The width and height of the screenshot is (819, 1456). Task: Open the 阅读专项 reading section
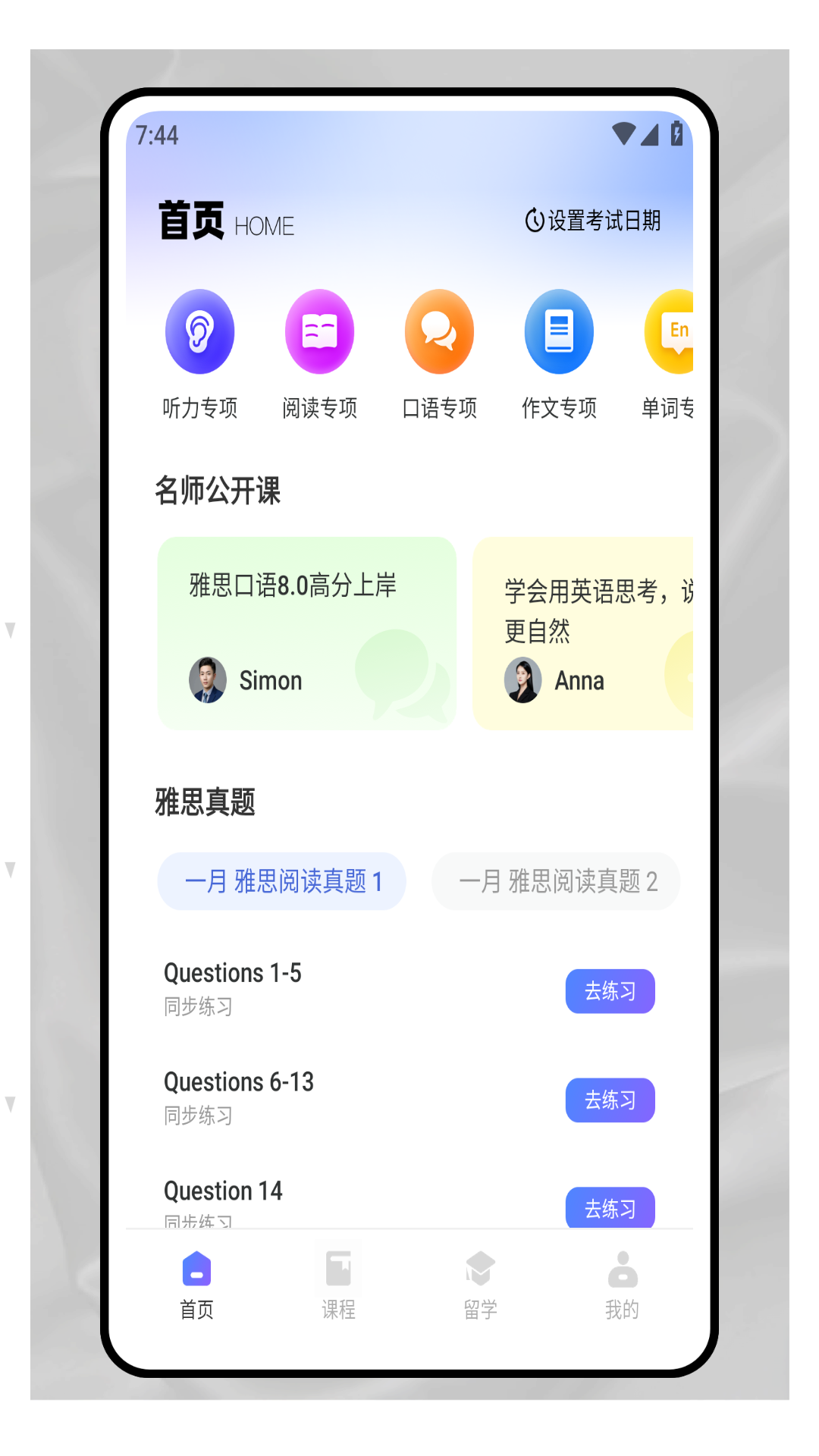[x=319, y=355]
